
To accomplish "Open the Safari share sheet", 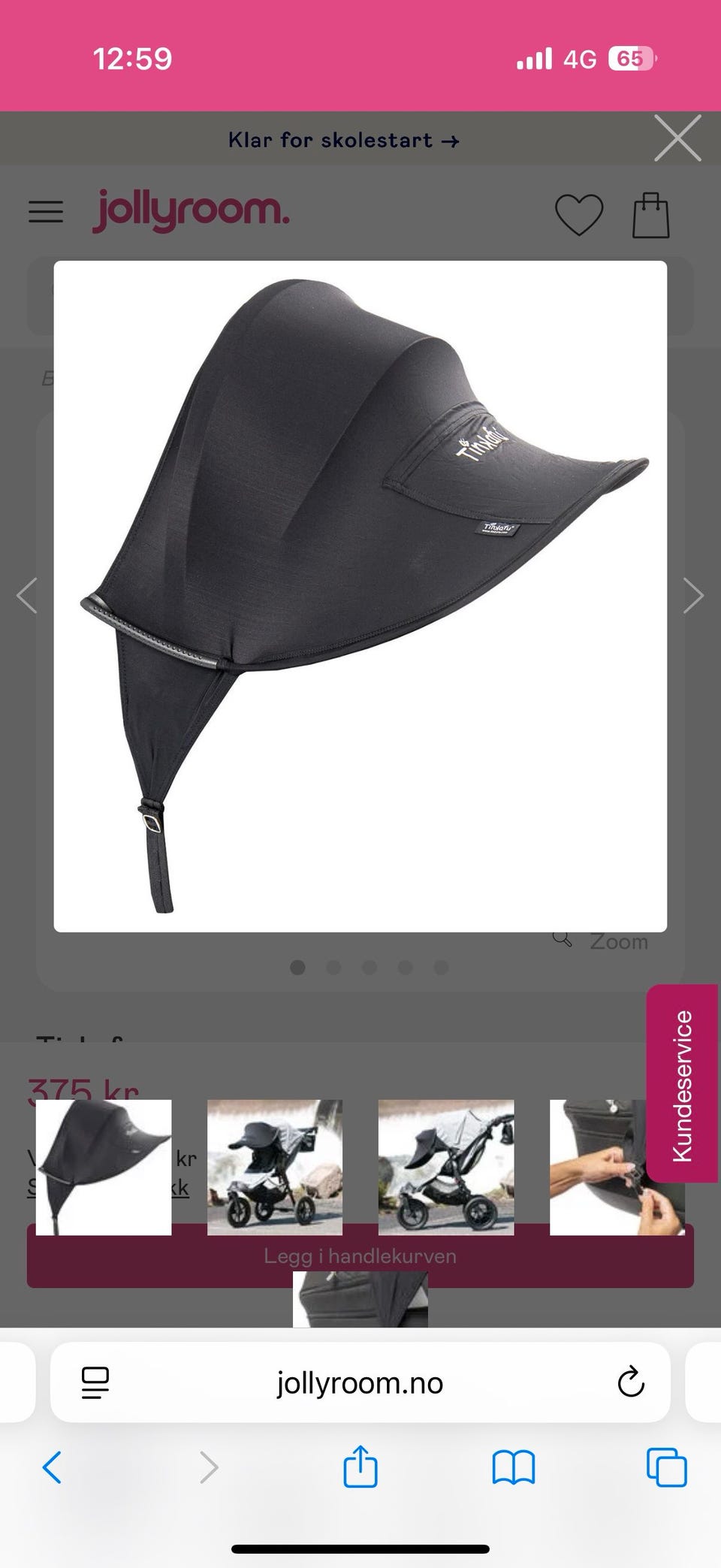I will pos(360,1467).
